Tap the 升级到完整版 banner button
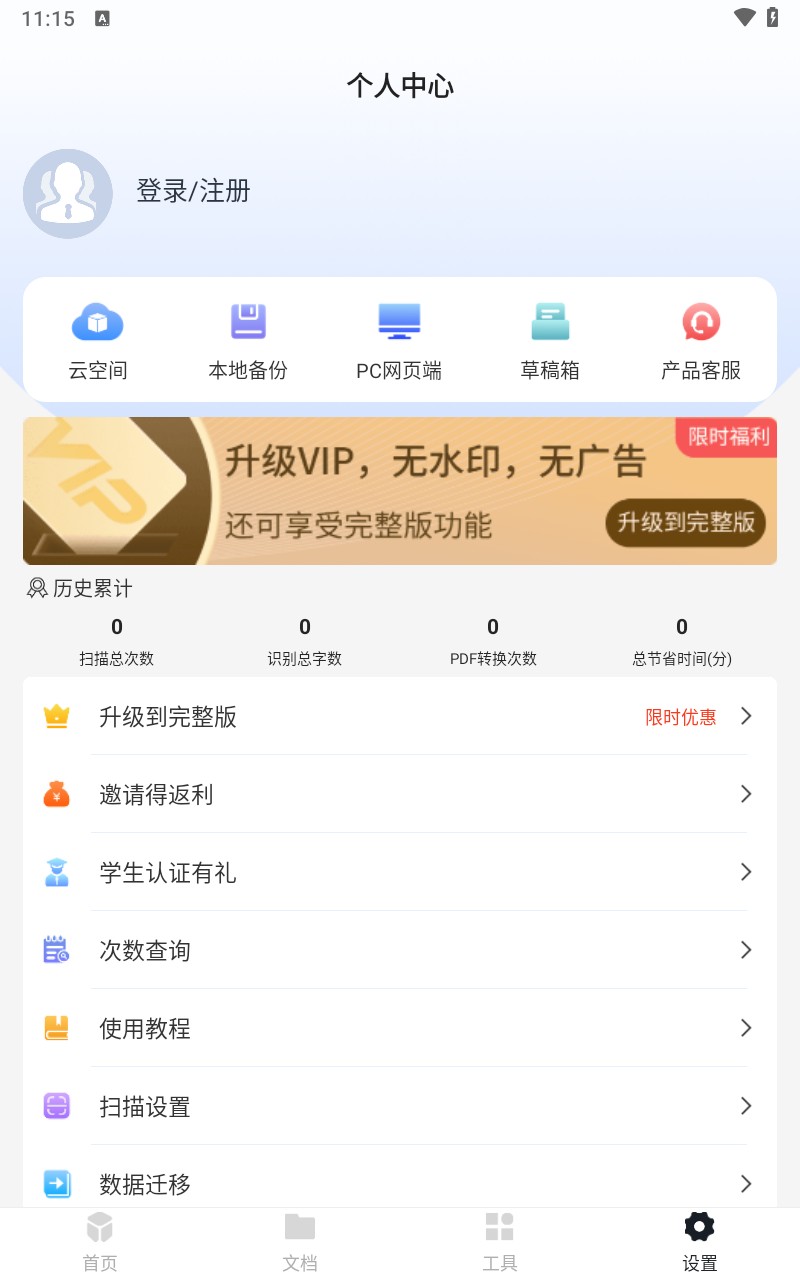The height and width of the screenshot is (1280, 800). pos(686,522)
